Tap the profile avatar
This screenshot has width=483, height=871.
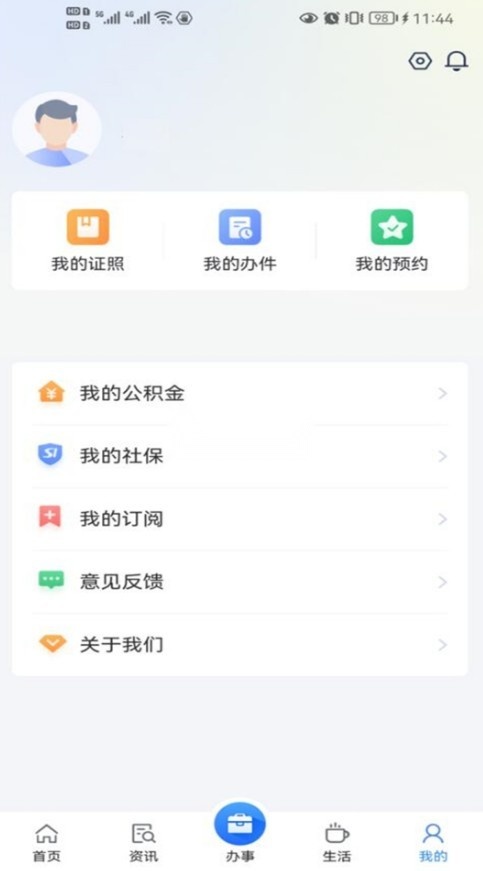[x=57, y=129]
